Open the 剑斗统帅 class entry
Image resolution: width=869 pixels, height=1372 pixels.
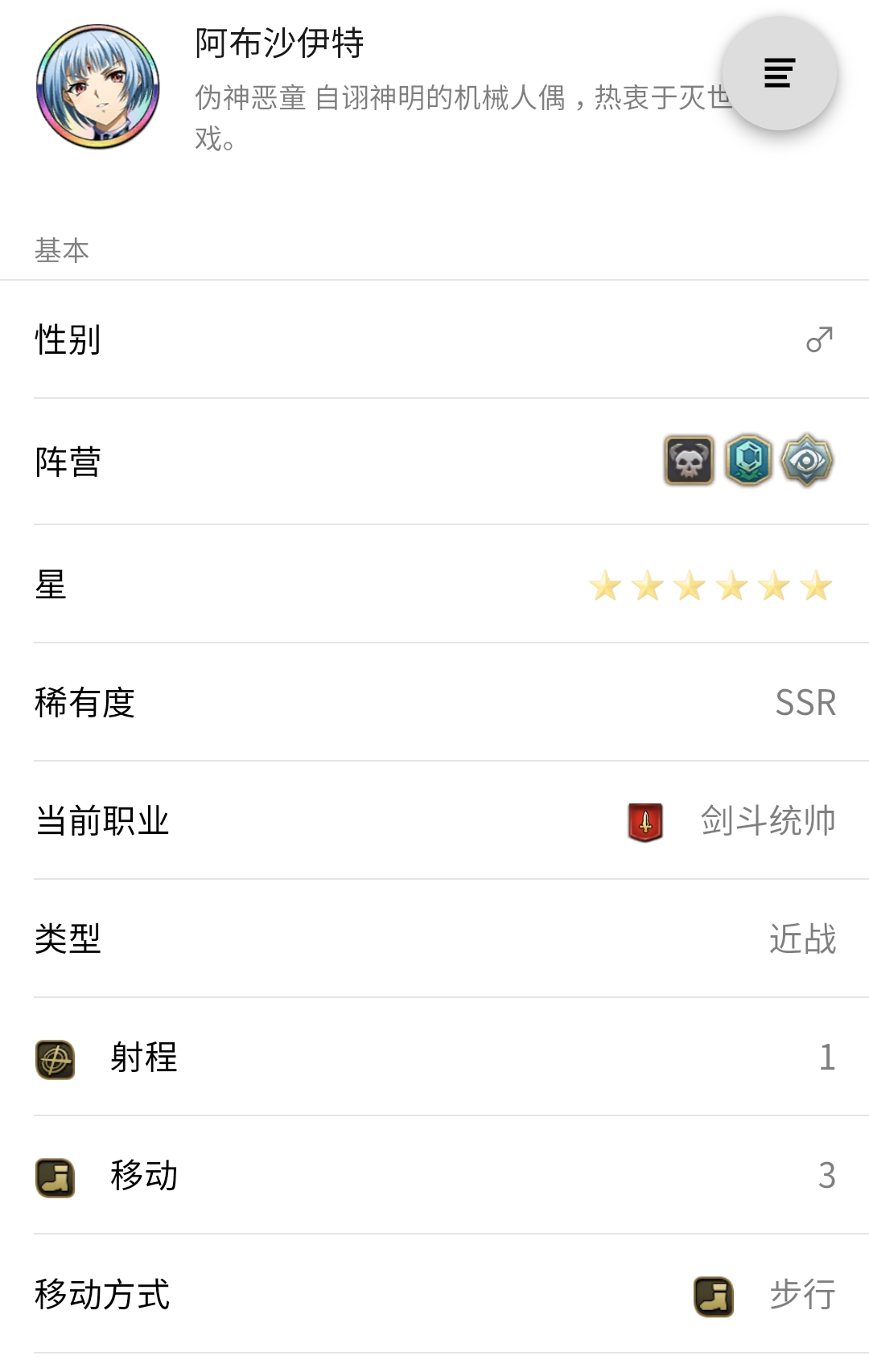[x=767, y=821]
